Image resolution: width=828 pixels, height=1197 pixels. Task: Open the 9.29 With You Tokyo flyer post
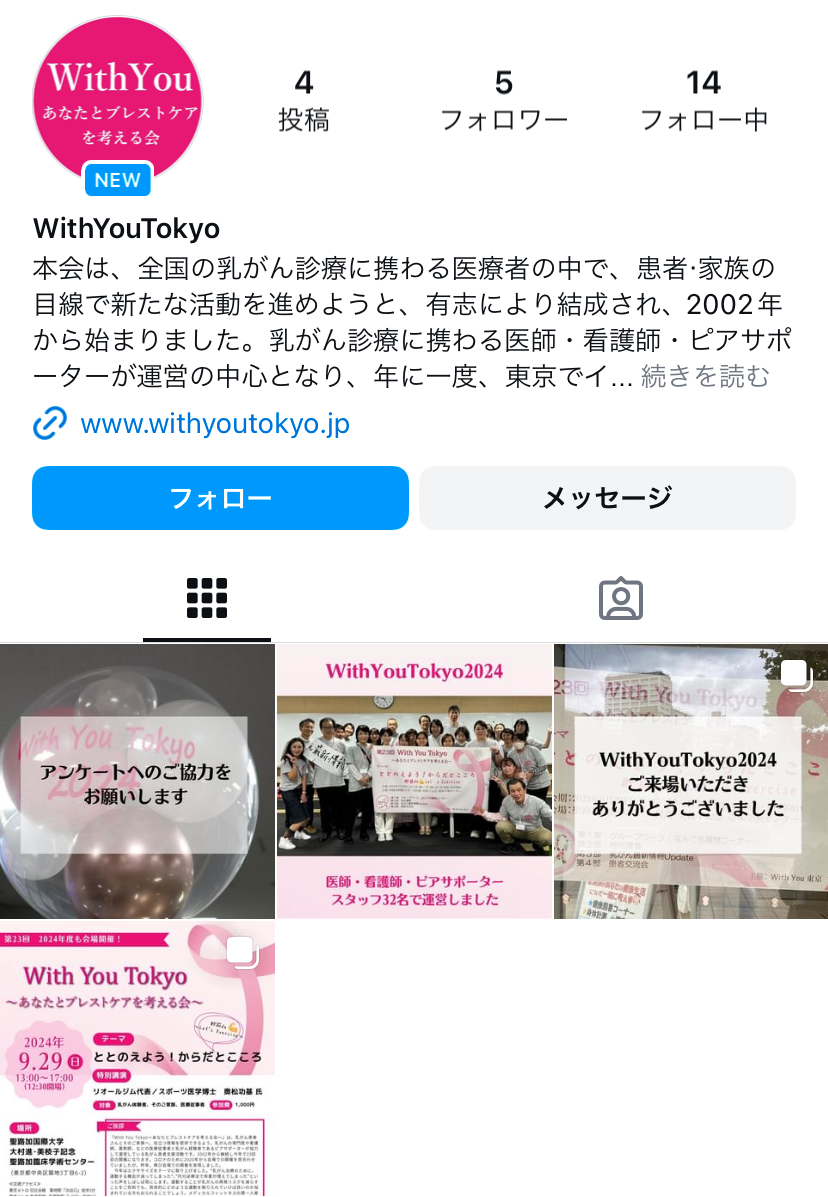tap(137, 1058)
